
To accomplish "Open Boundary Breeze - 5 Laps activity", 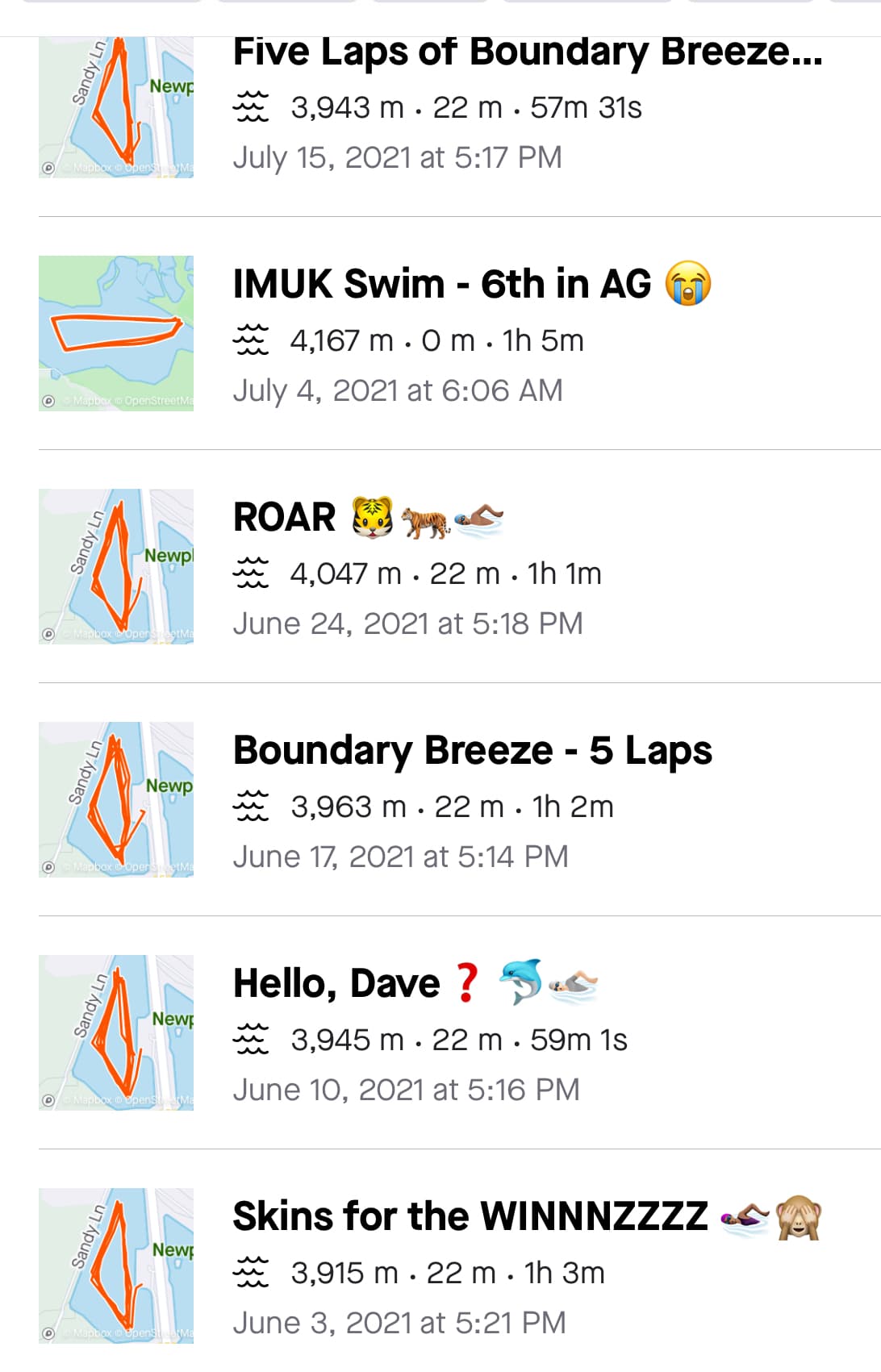I will click(x=472, y=751).
